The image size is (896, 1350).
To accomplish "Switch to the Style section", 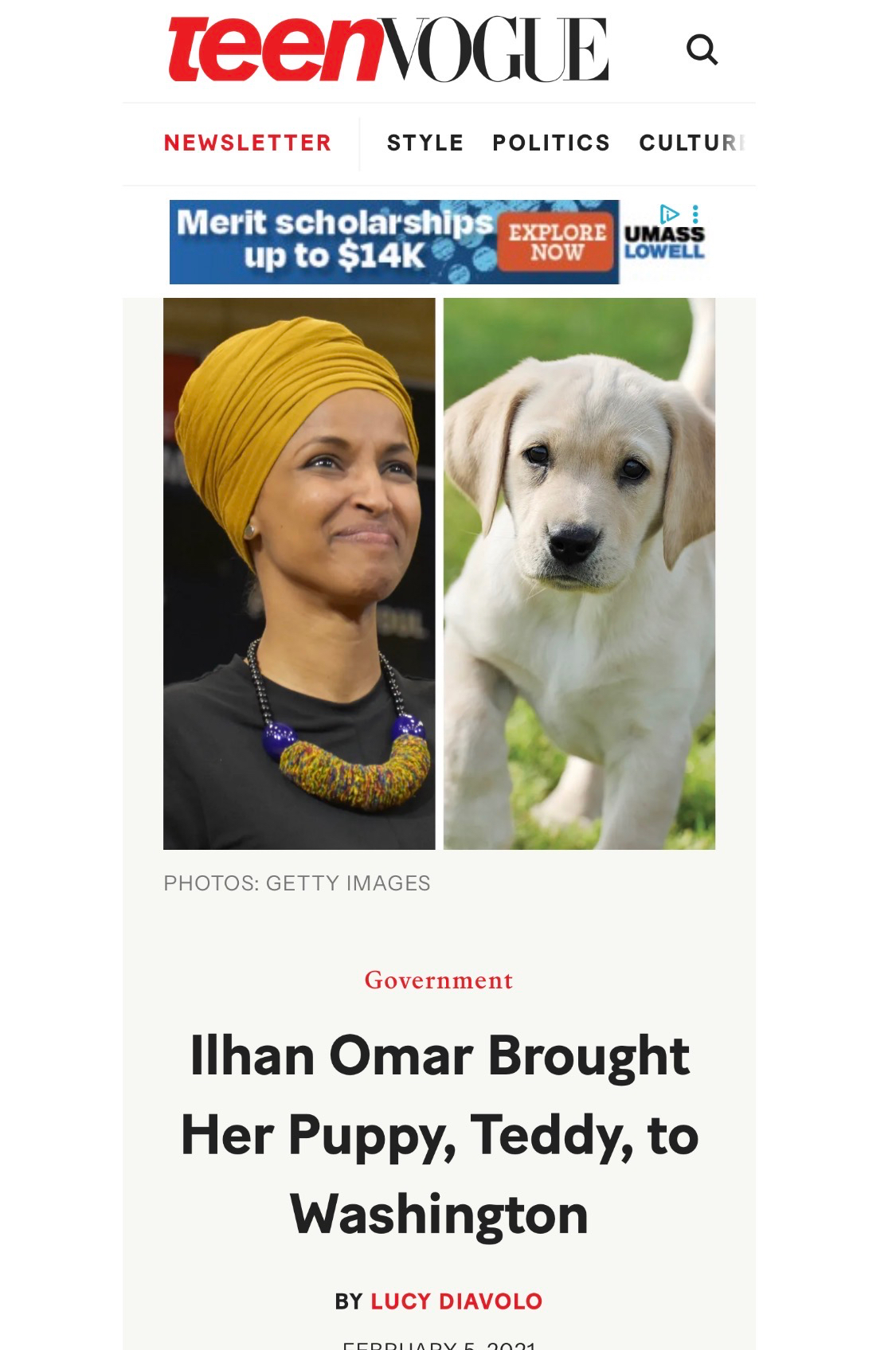I will pos(425,143).
